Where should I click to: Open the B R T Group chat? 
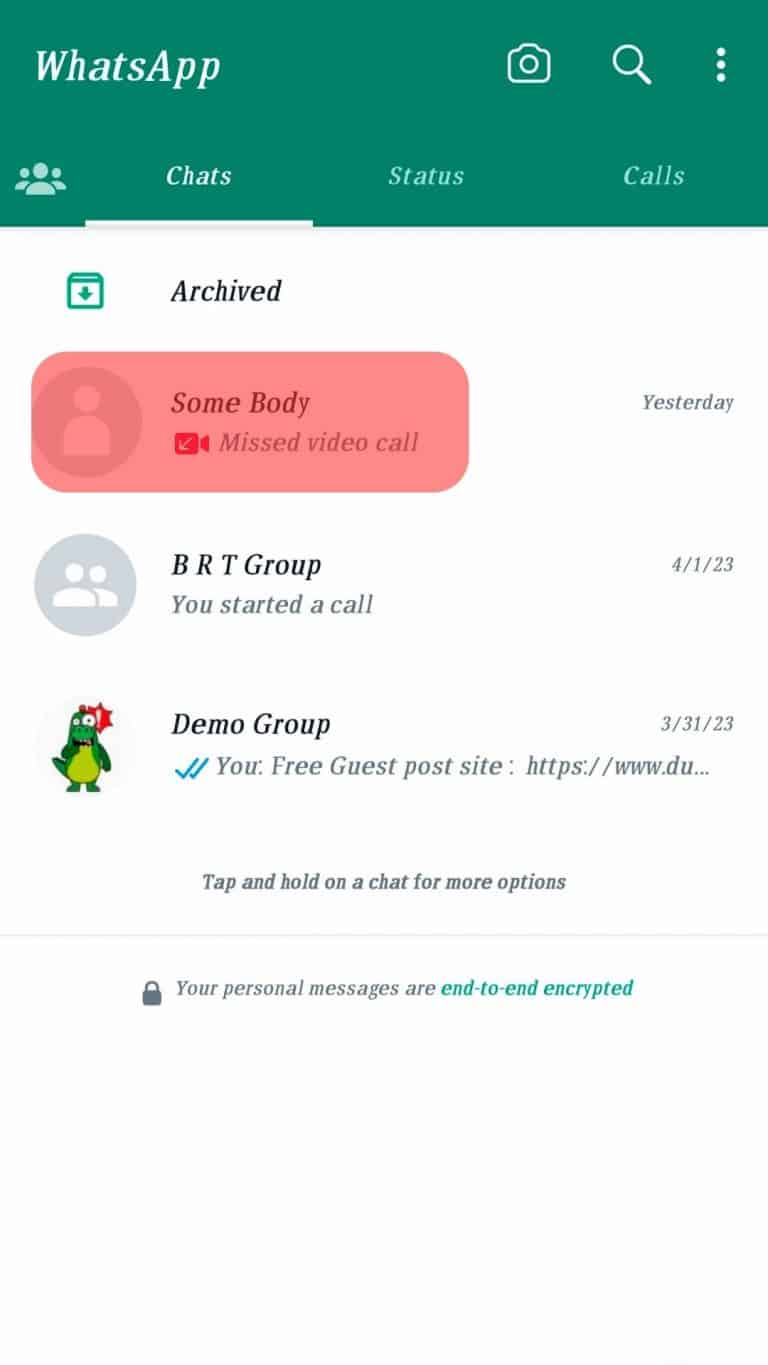300,583
